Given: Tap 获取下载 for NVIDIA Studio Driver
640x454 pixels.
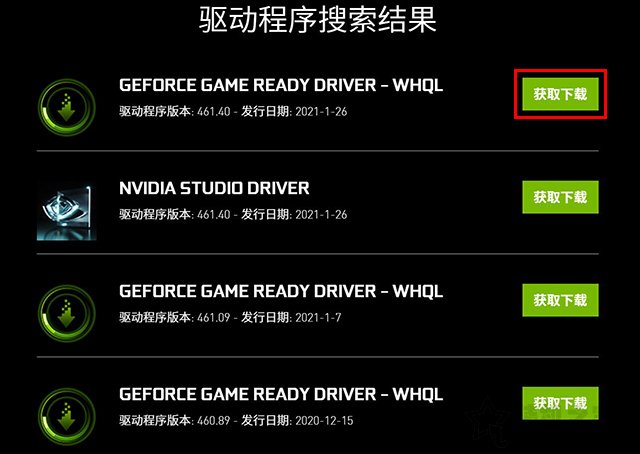Looking at the screenshot, I should pyautogui.click(x=560, y=197).
